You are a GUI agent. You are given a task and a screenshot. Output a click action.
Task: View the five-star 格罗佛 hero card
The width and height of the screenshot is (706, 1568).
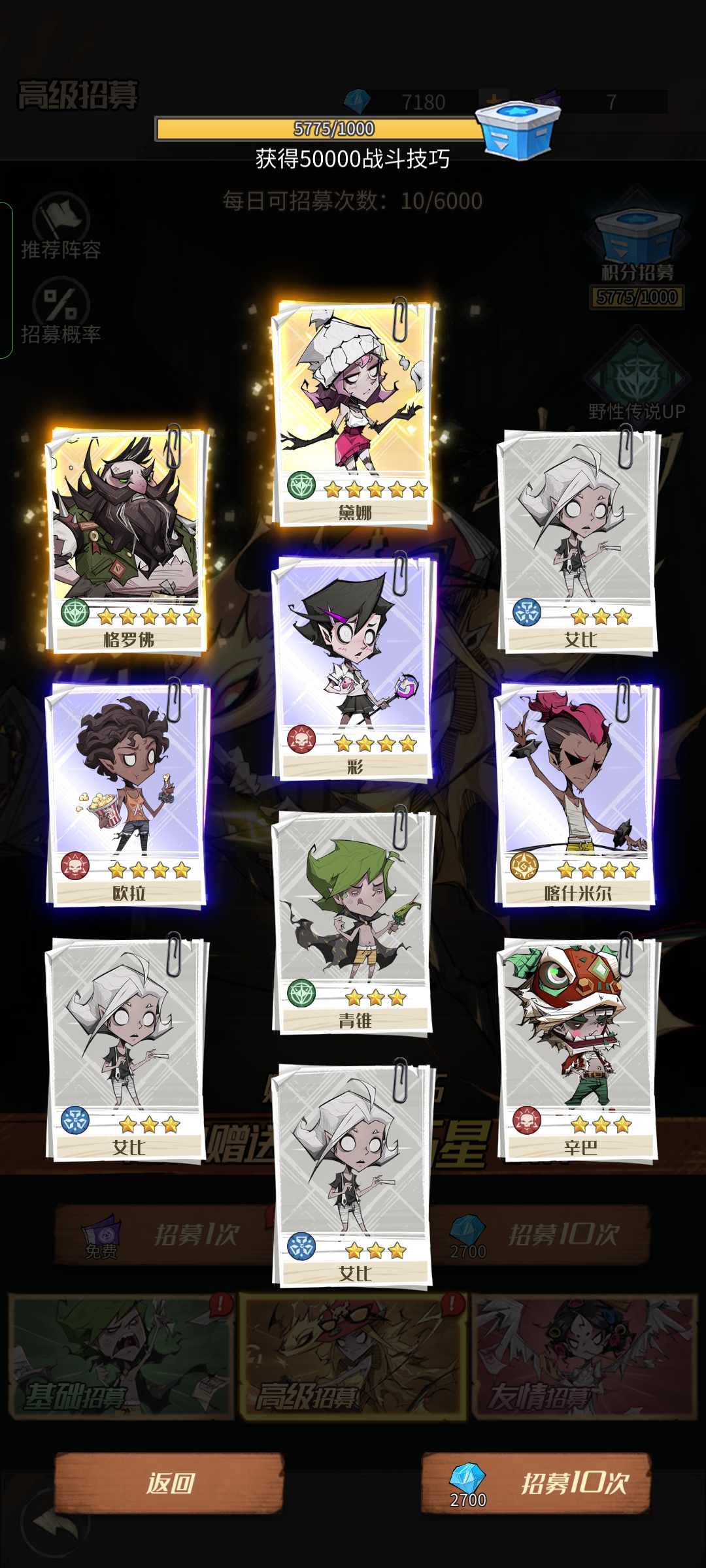pos(126,540)
